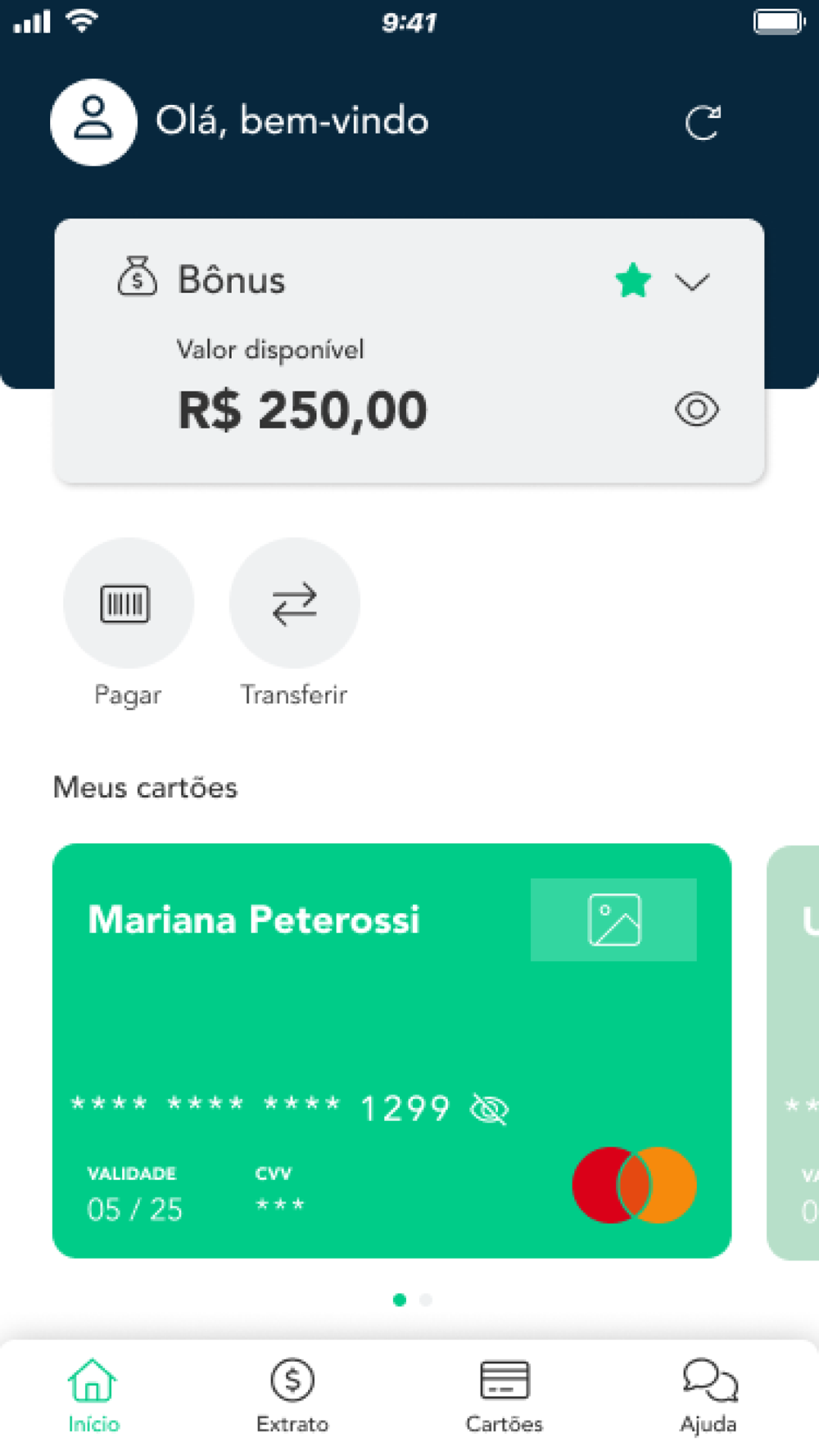Image resolution: width=819 pixels, height=1456 pixels.
Task: Tap the green favorite star on Bônus
Action: click(633, 281)
